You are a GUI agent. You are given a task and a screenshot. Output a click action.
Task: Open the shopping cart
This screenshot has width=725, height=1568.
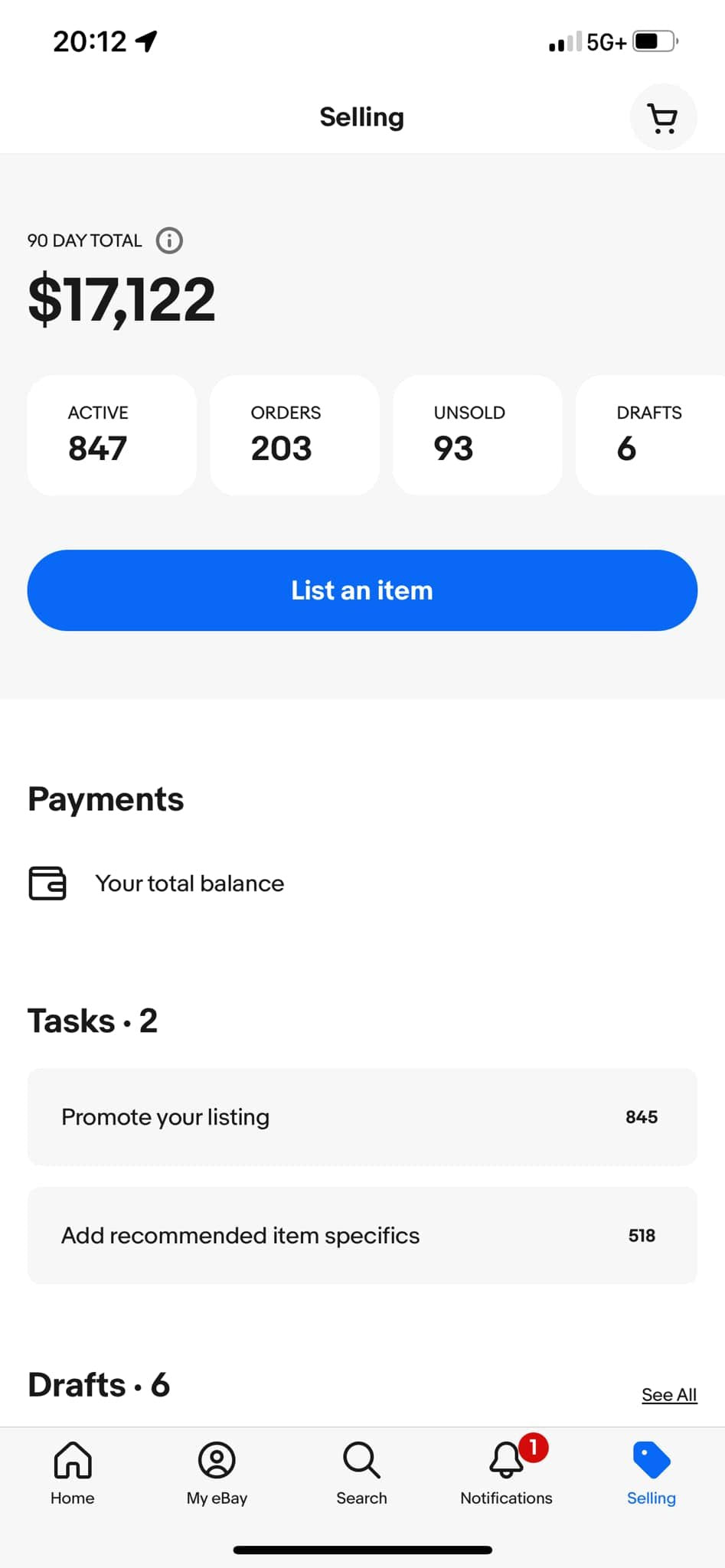(x=662, y=118)
